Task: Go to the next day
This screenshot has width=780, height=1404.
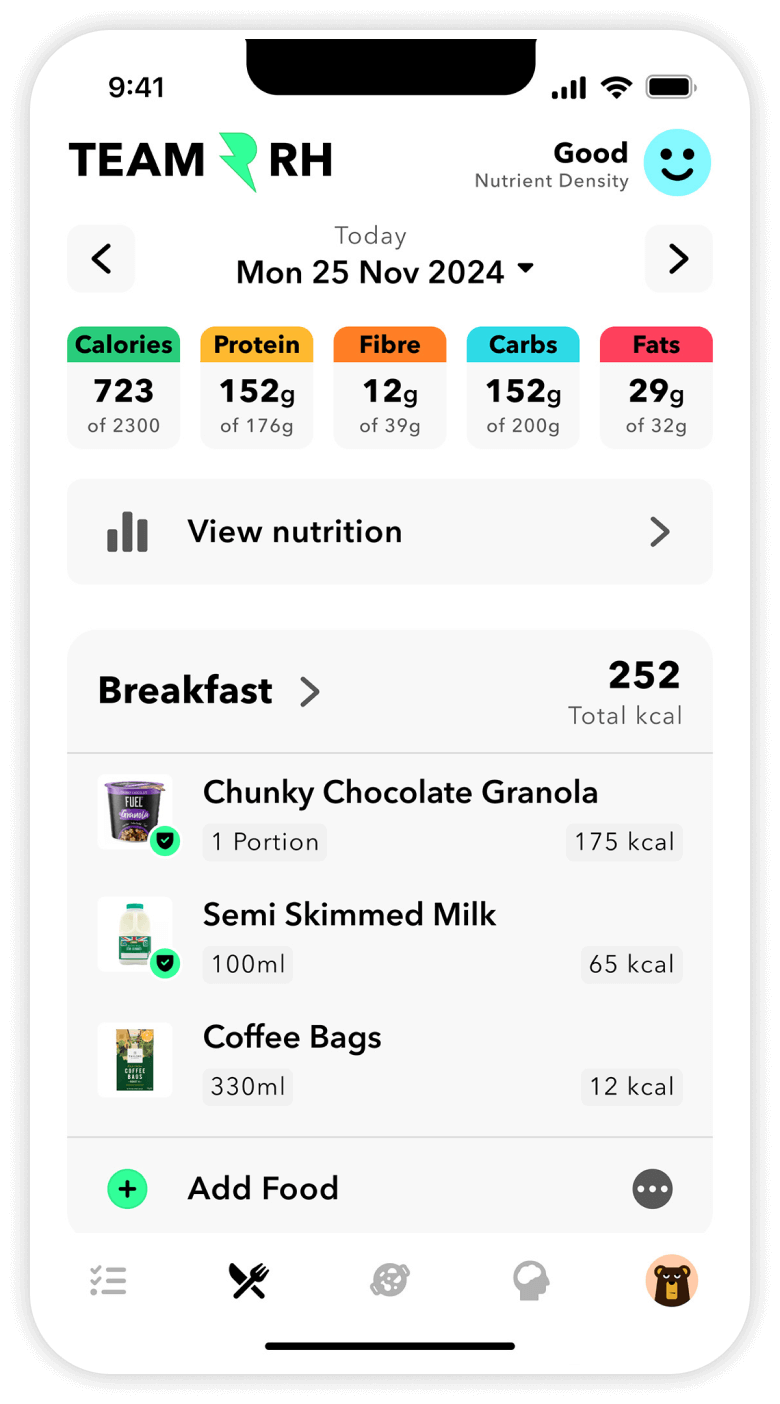Action: point(678,259)
